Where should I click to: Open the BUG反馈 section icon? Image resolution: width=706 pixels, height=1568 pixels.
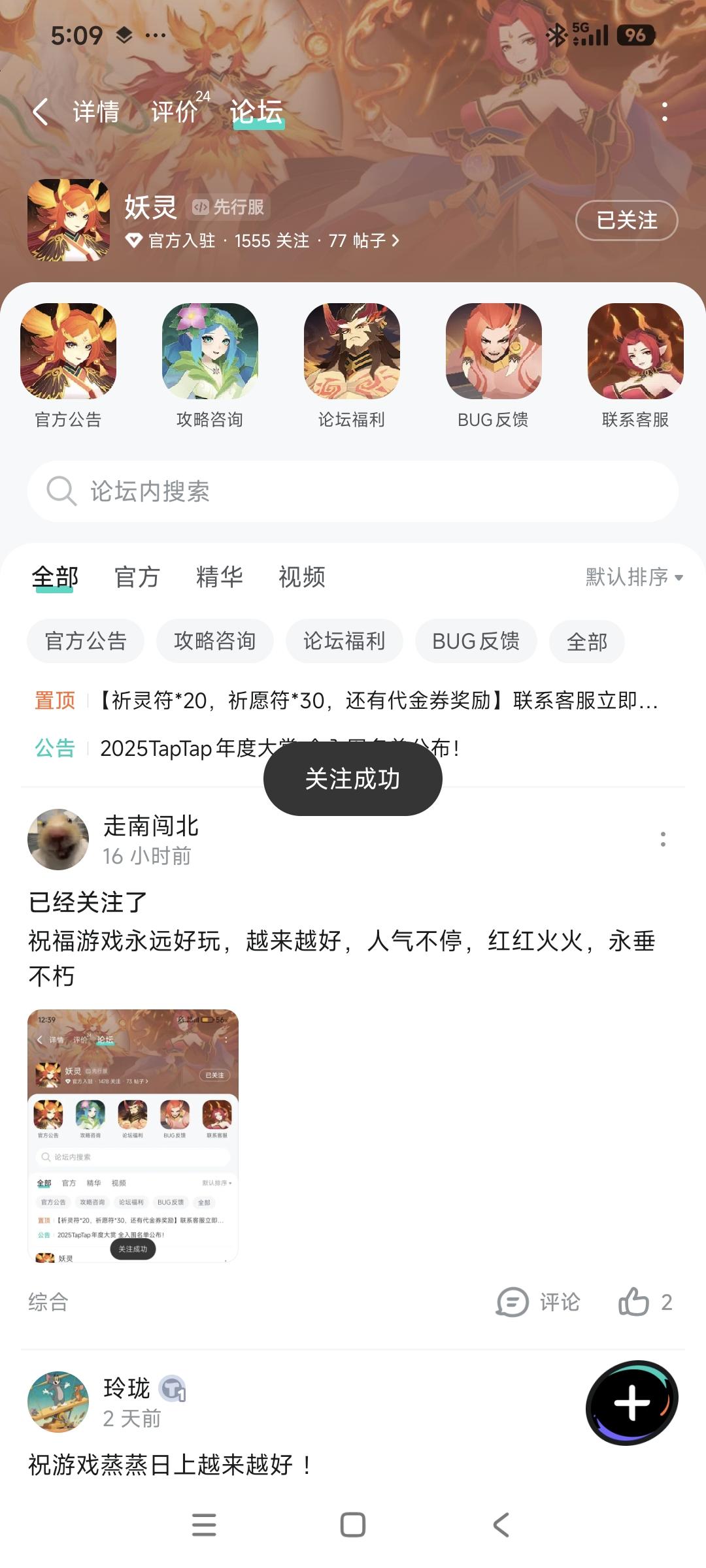pyautogui.click(x=494, y=353)
